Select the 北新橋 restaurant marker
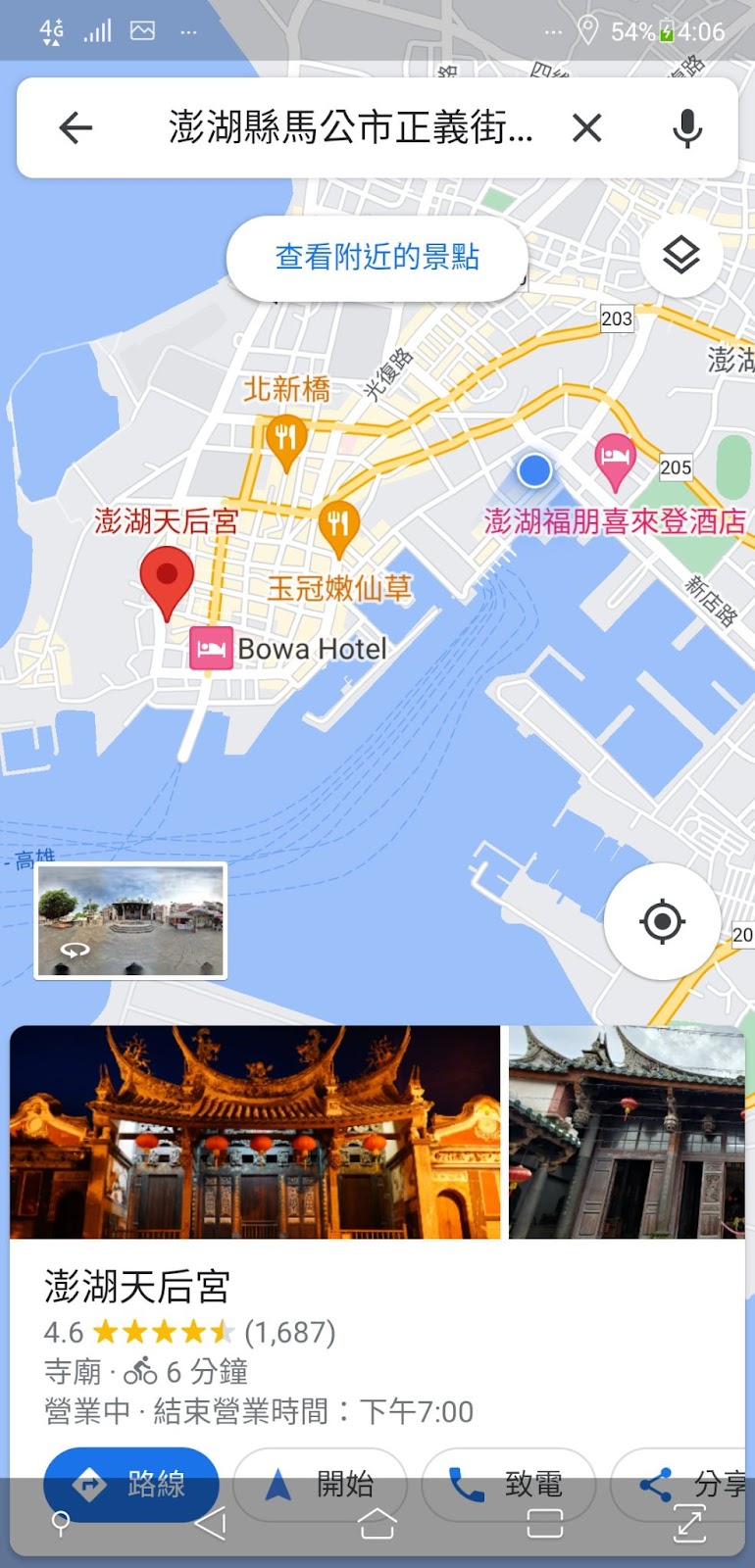 tap(286, 438)
